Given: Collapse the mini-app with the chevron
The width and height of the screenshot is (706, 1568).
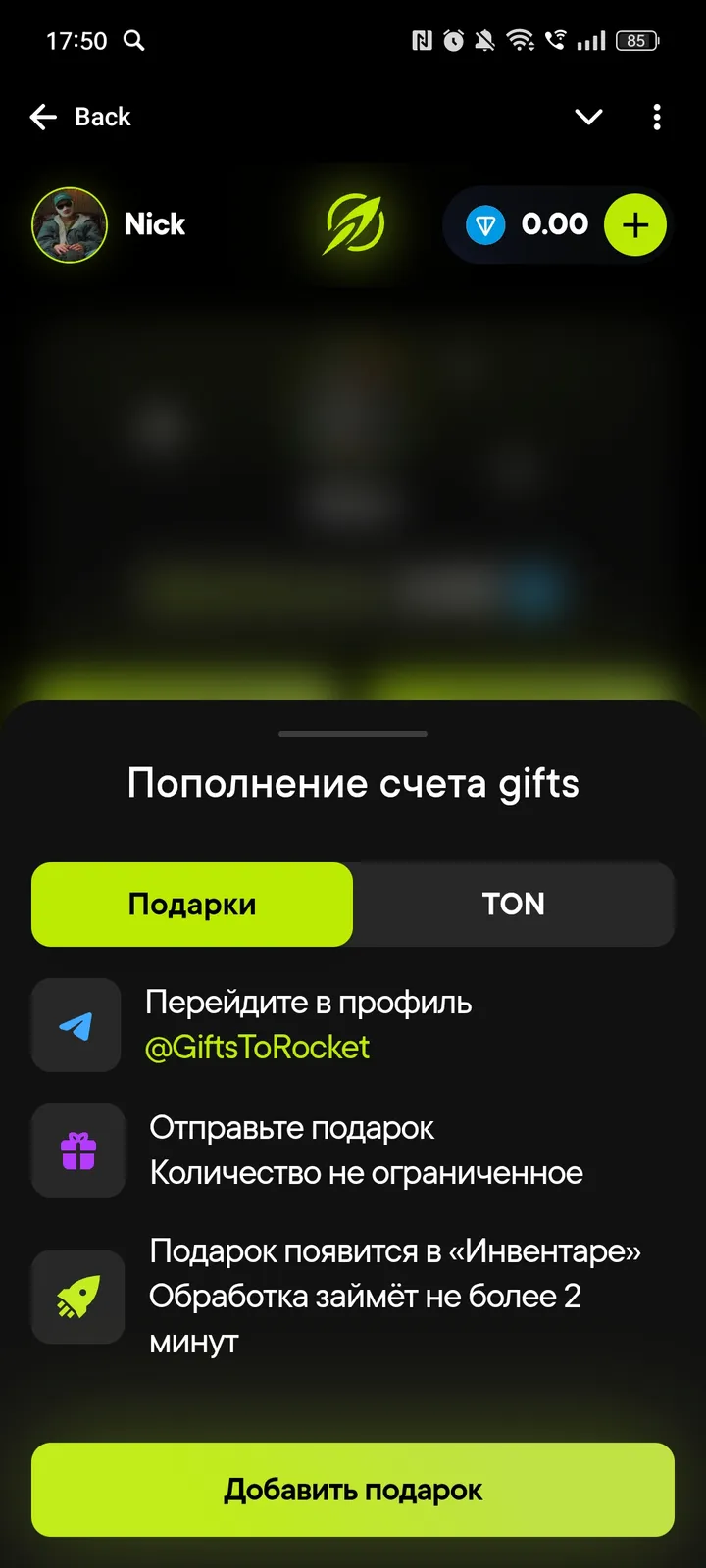Looking at the screenshot, I should [x=588, y=117].
